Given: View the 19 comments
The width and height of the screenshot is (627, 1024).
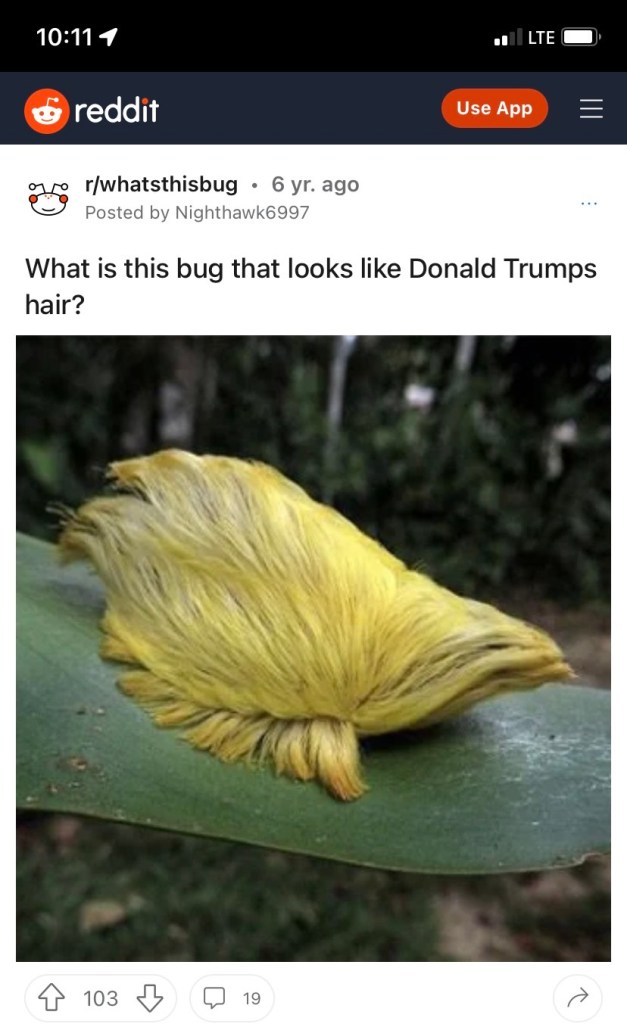Looking at the screenshot, I should click(231, 997).
